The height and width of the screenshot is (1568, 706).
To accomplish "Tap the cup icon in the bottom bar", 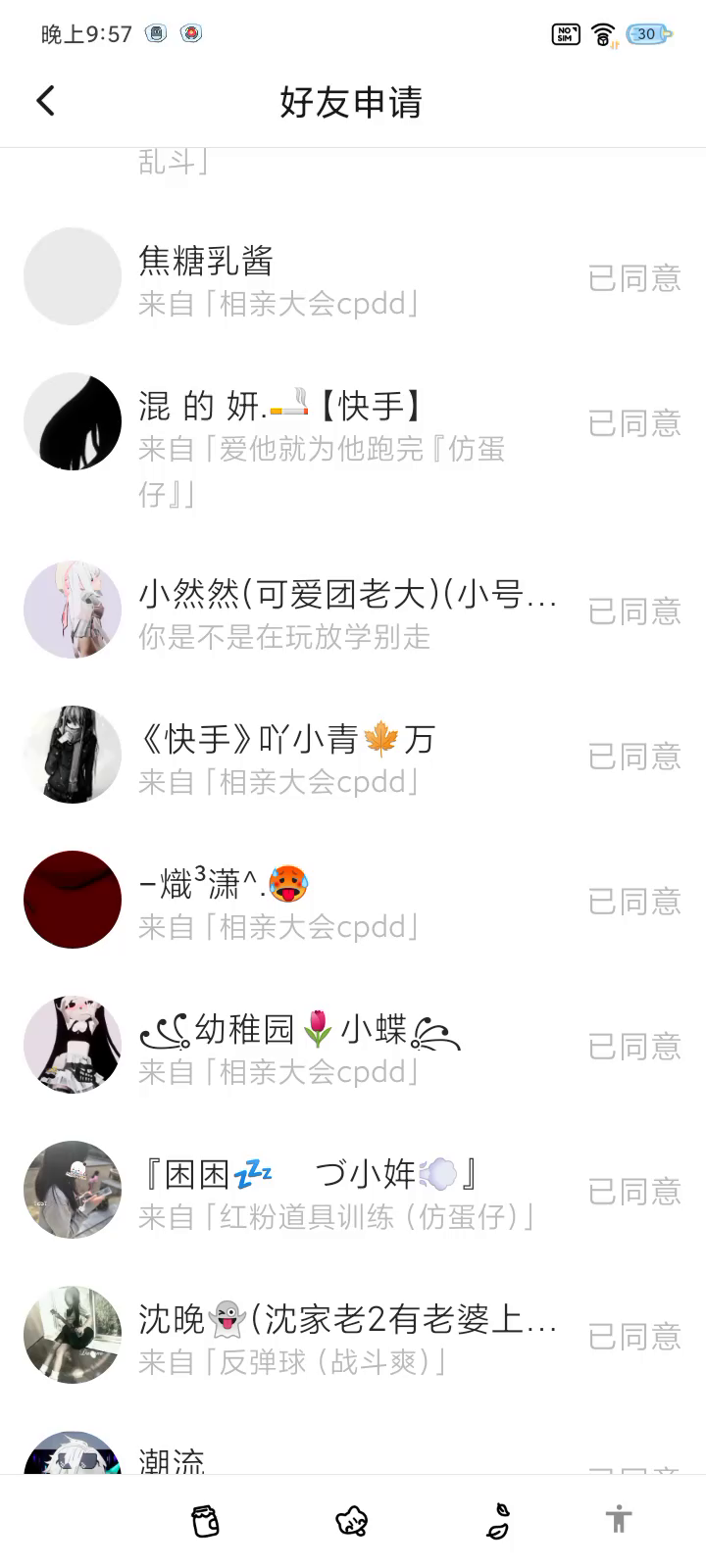I will [x=205, y=1521].
